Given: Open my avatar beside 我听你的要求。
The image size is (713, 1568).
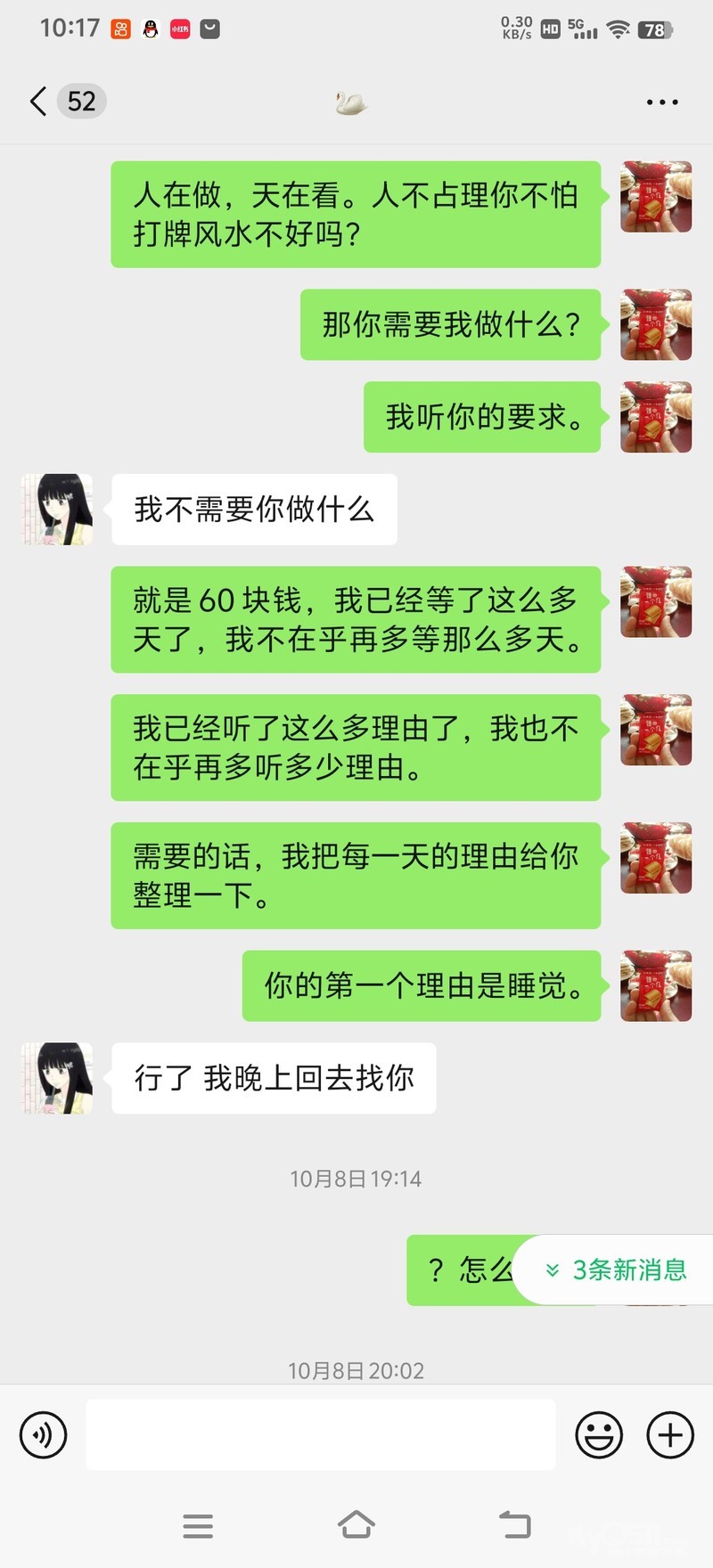Looking at the screenshot, I should [x=656, y=417].
